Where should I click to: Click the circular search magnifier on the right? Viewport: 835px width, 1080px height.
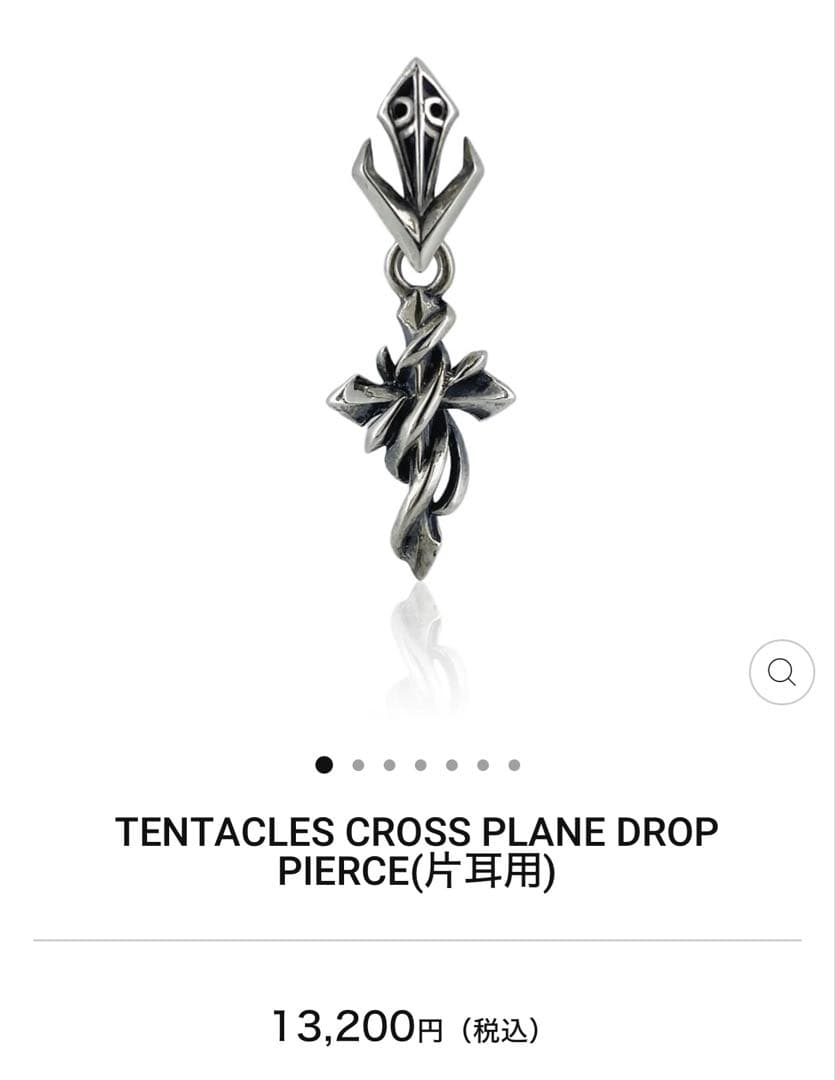coord(783,673)
